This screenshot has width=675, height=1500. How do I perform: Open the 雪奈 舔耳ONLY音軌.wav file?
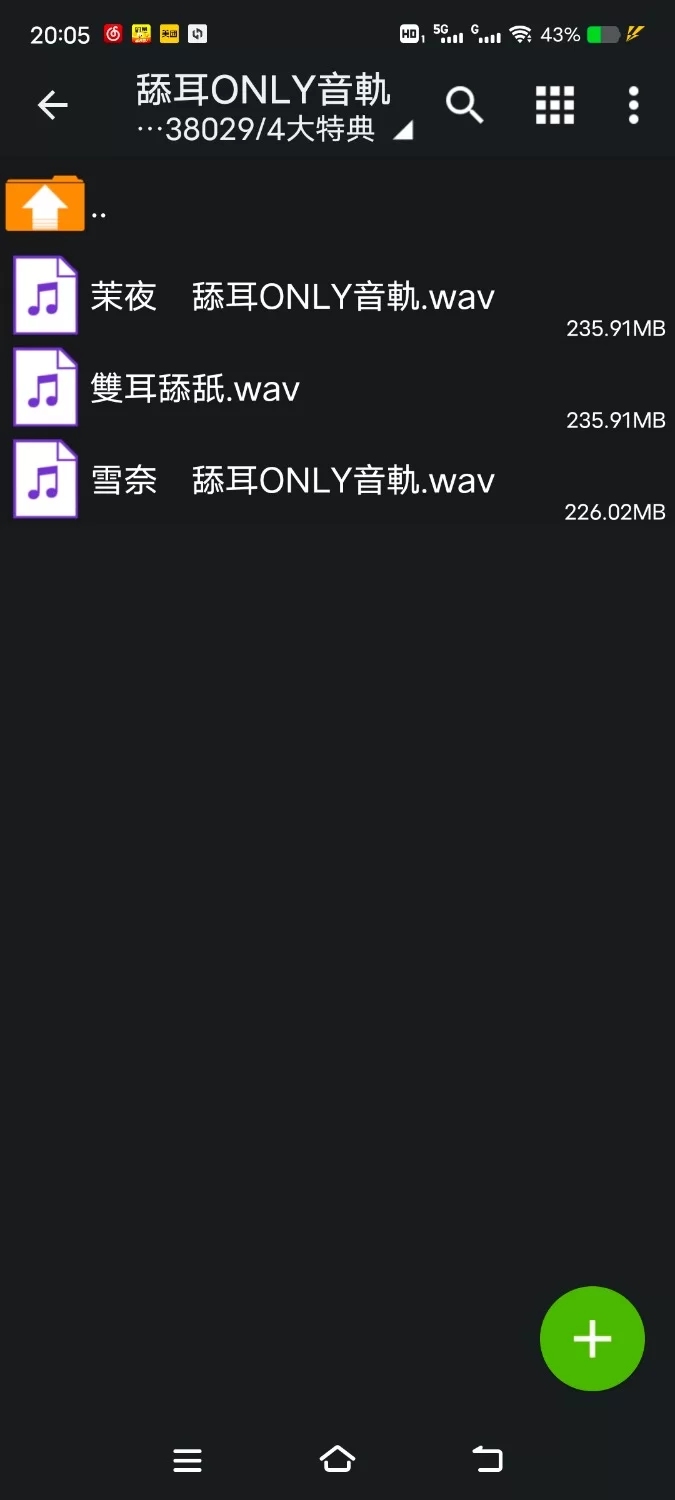[292, 481]
